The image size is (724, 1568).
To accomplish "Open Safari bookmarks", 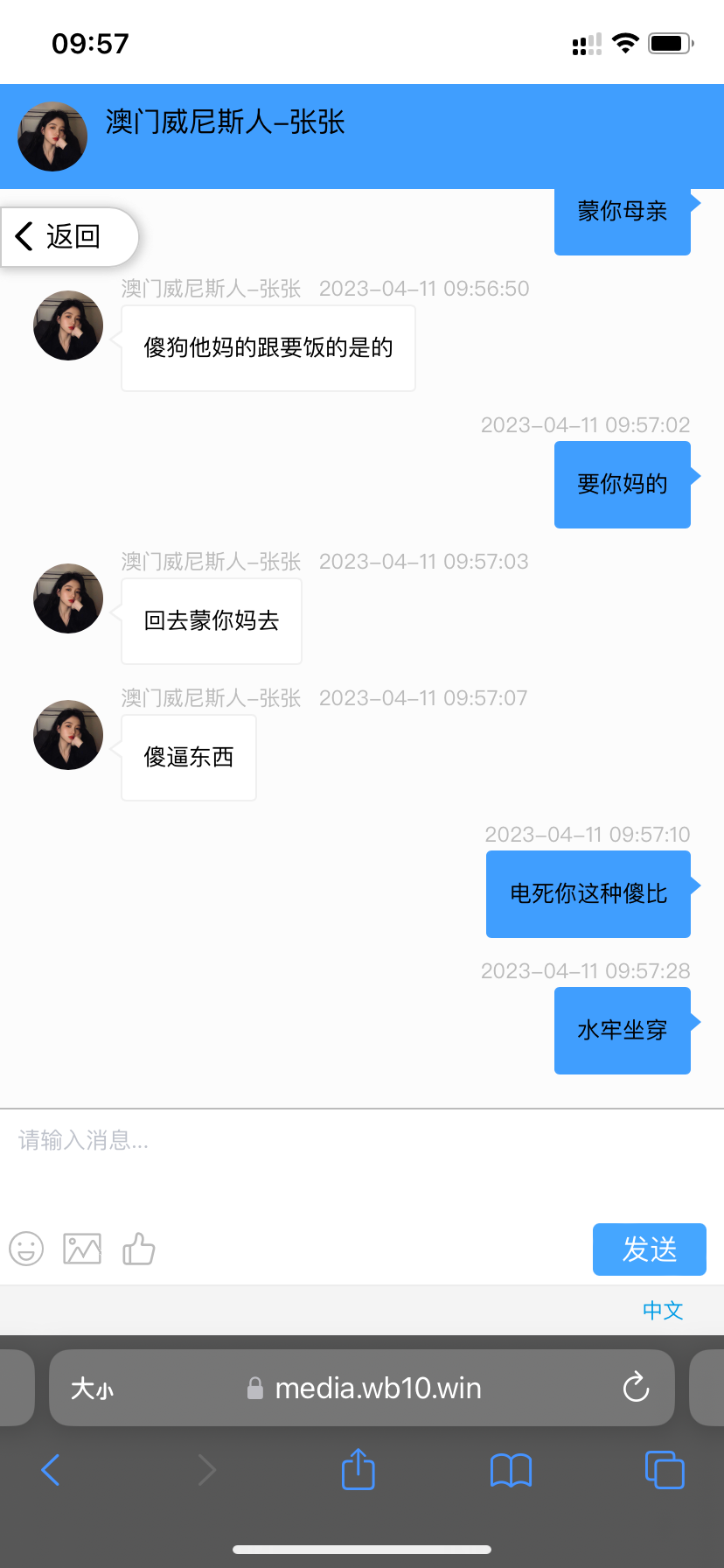I will click(x=511, y=1470).
